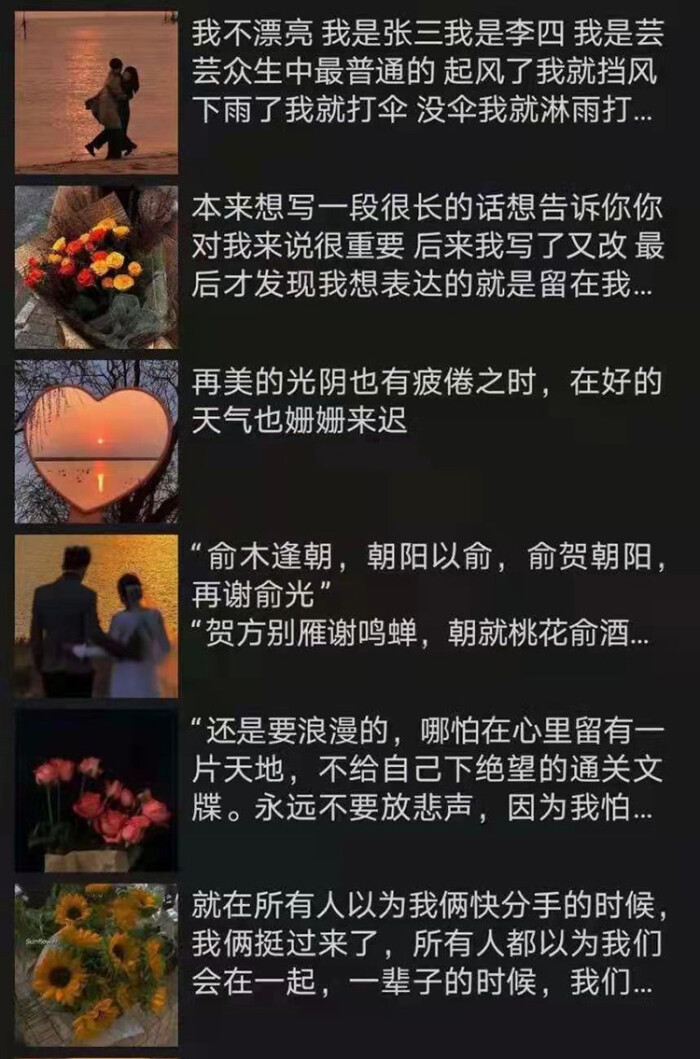Open the post starting with 俞木逢朝，朝阳以俞

coord(424,596)
